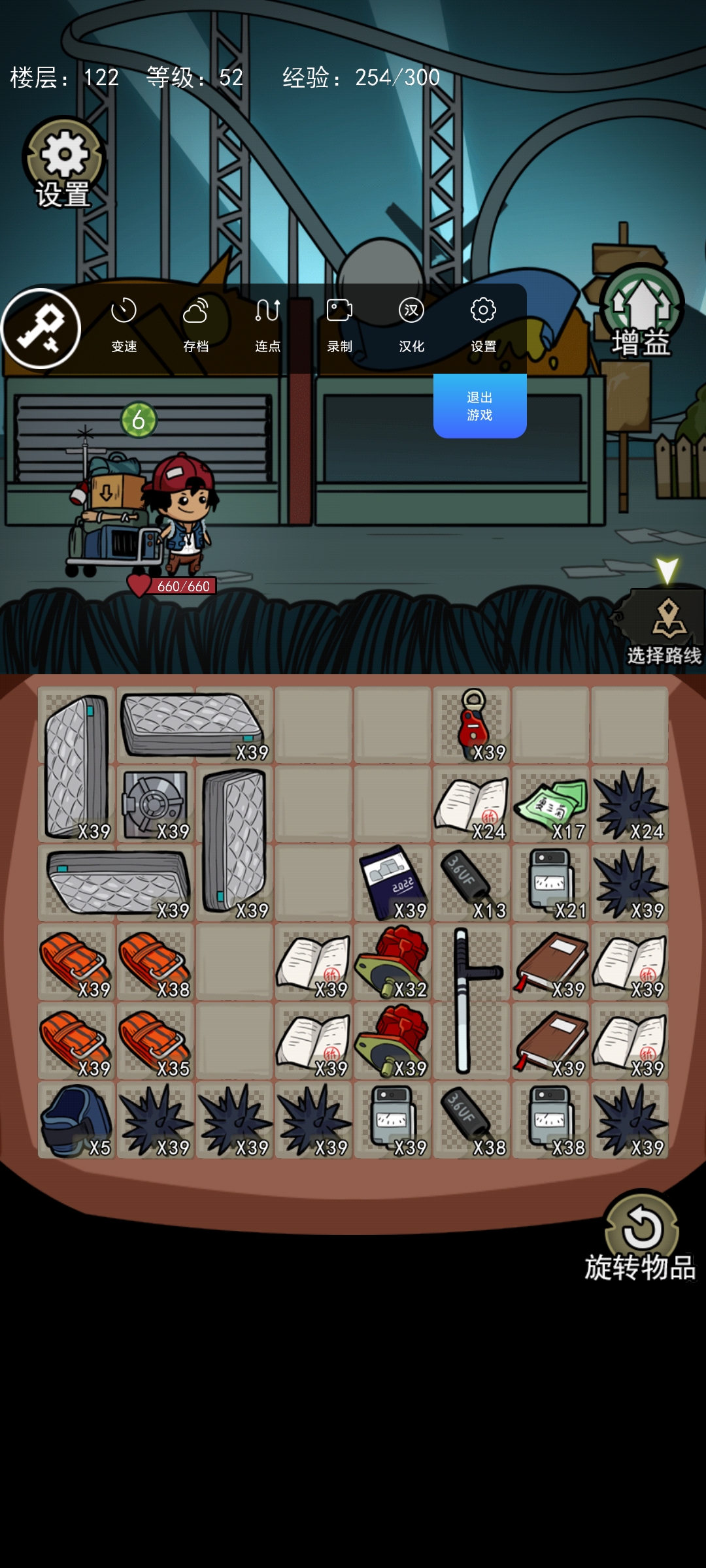Select the red engine item X32

click(x=392, y=962)
